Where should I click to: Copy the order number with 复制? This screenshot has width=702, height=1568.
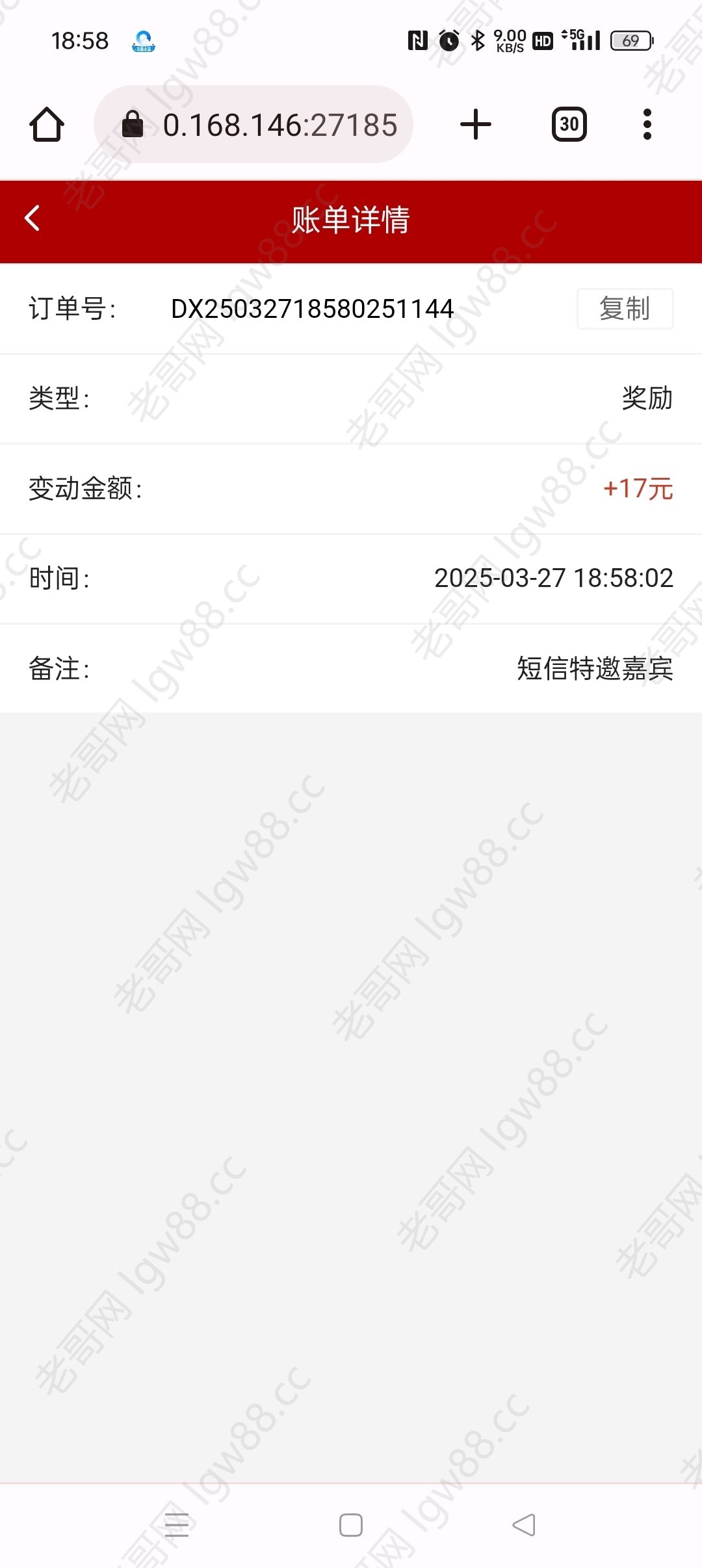click(x=625, y=309)
